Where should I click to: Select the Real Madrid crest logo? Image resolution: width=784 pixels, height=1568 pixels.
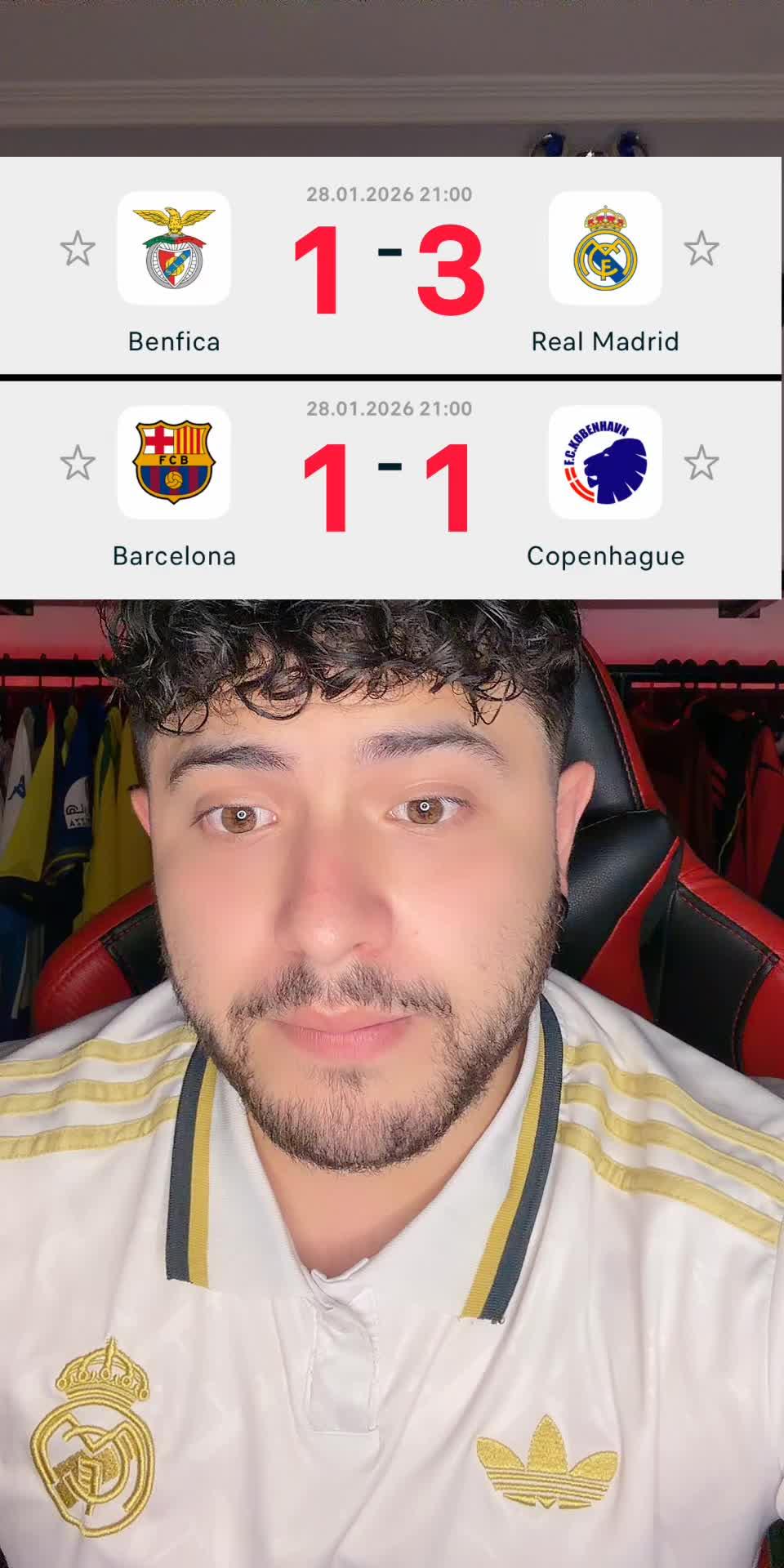606,249
